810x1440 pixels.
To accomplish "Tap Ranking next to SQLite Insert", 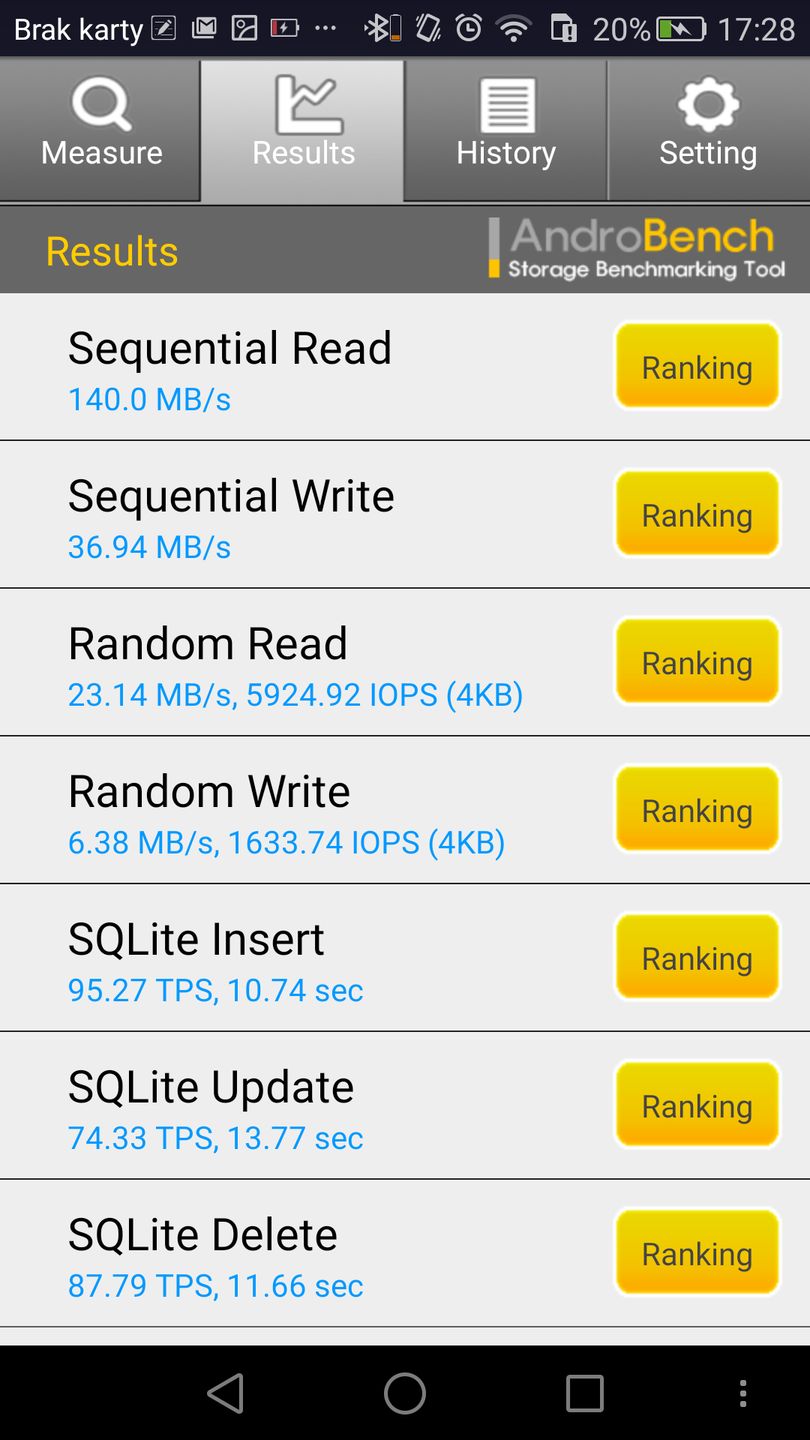I will pos(696,958).
